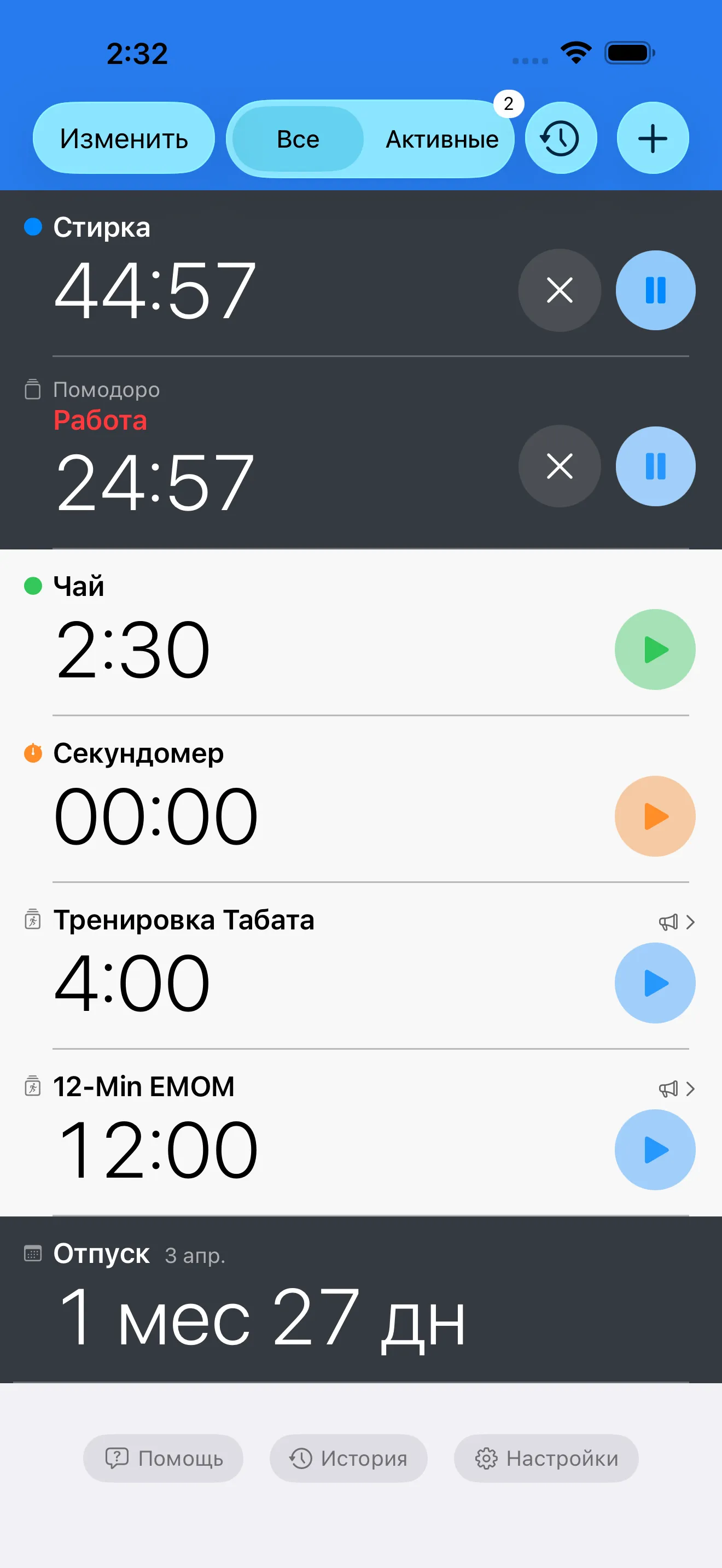Image resolution: width=722 pixels, height=1568 pixels.
Task: Expand details chevron for 12-Min EMOM
Action: tap(691, 1089)
